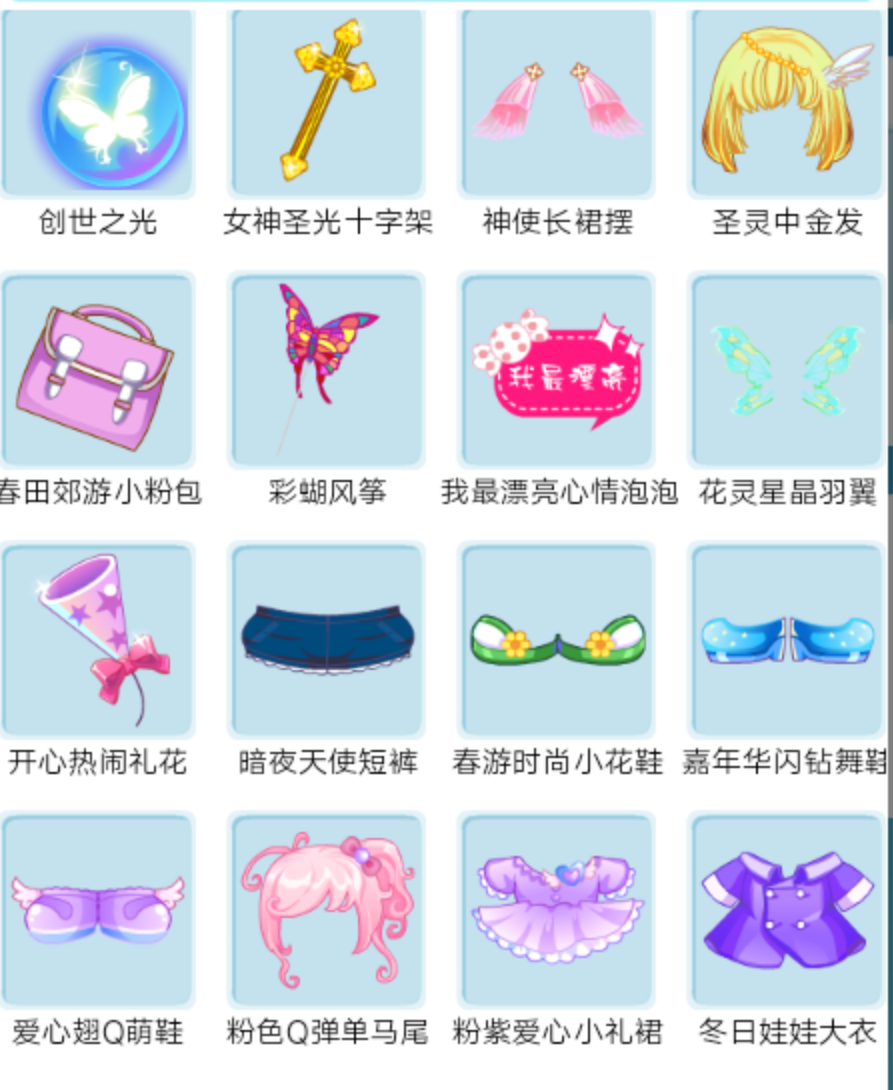The height and width of the screenshot is (1090, 893).
Task: Open the 女神圣光十字架 golden cross item
Action: (x=327, y=105)
